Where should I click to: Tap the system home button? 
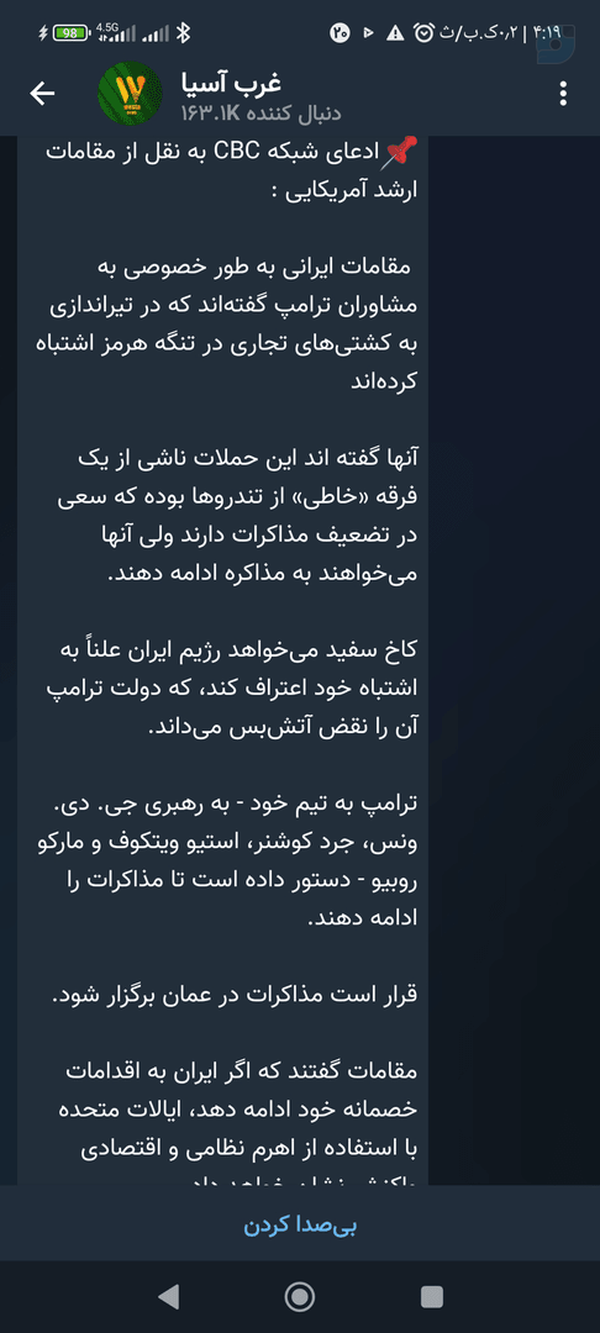tap(300, 1297)
